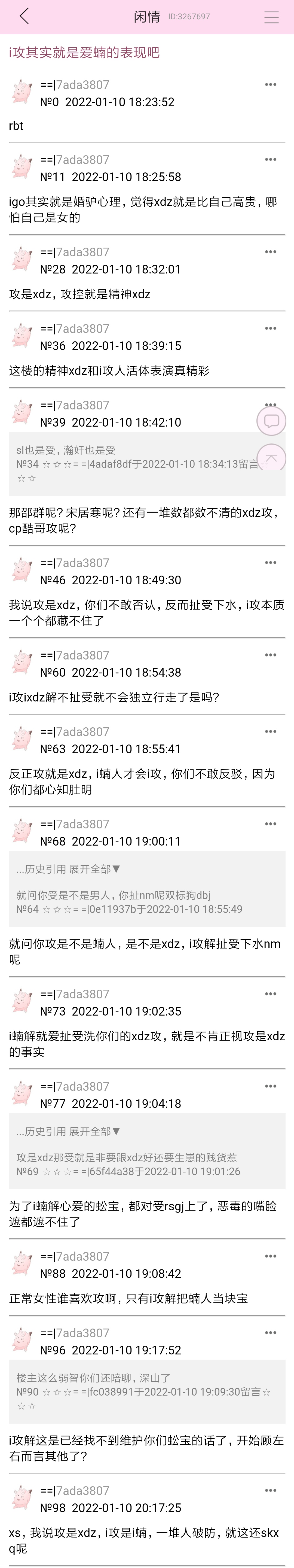Open more options for post №68
This screenshot has width=294, height=1568.
271,824
